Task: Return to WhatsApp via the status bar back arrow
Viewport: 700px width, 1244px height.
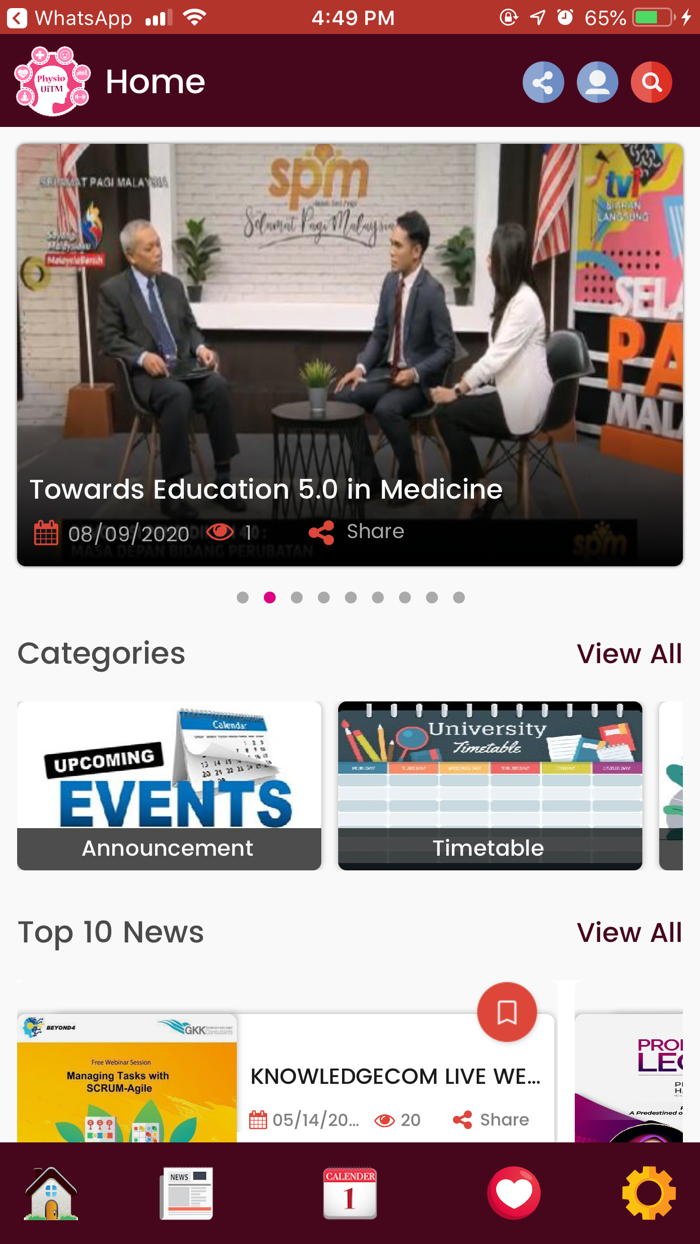Action: coord(17,18)
